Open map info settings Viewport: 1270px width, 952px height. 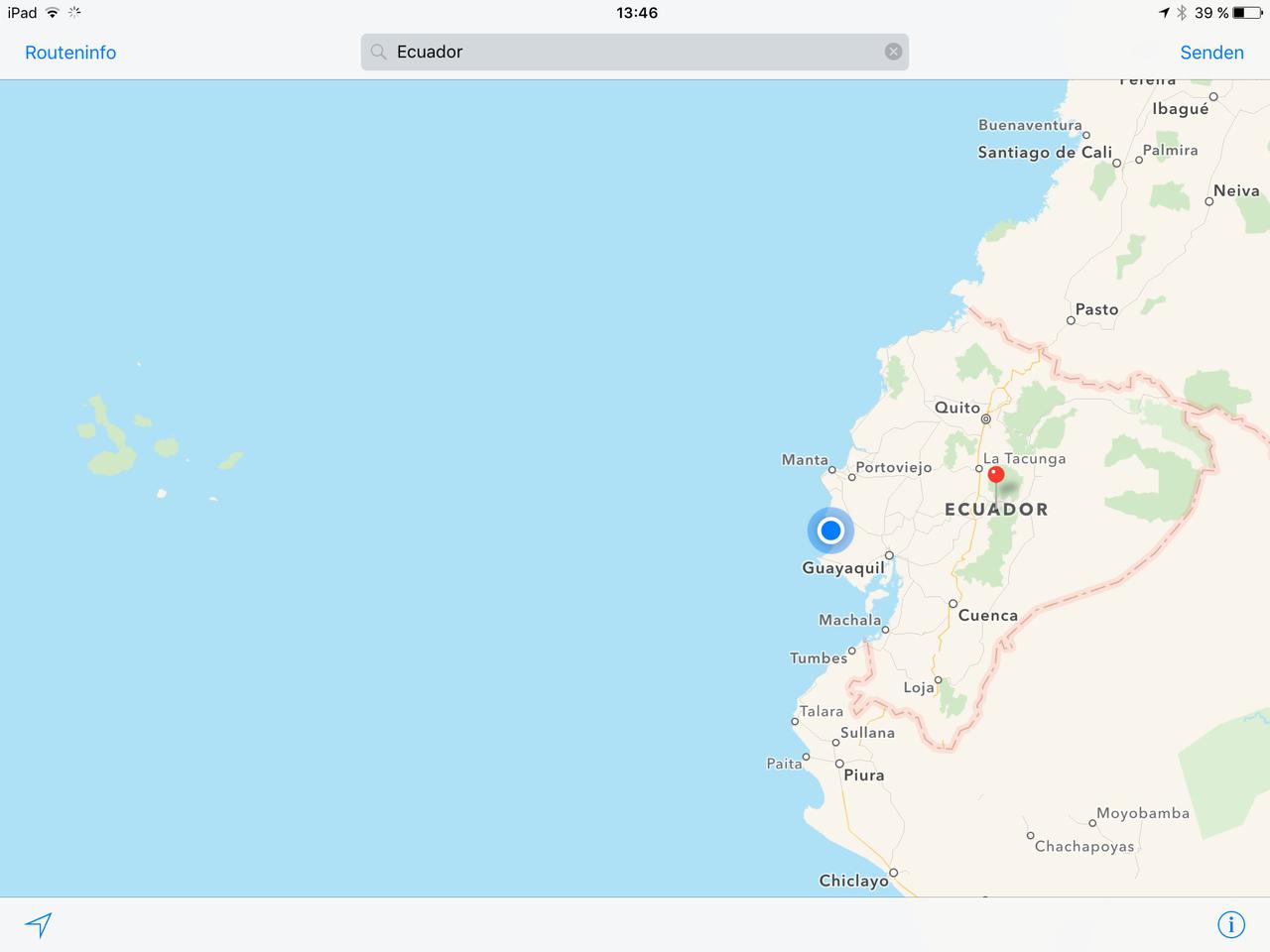pos(1230,925)
